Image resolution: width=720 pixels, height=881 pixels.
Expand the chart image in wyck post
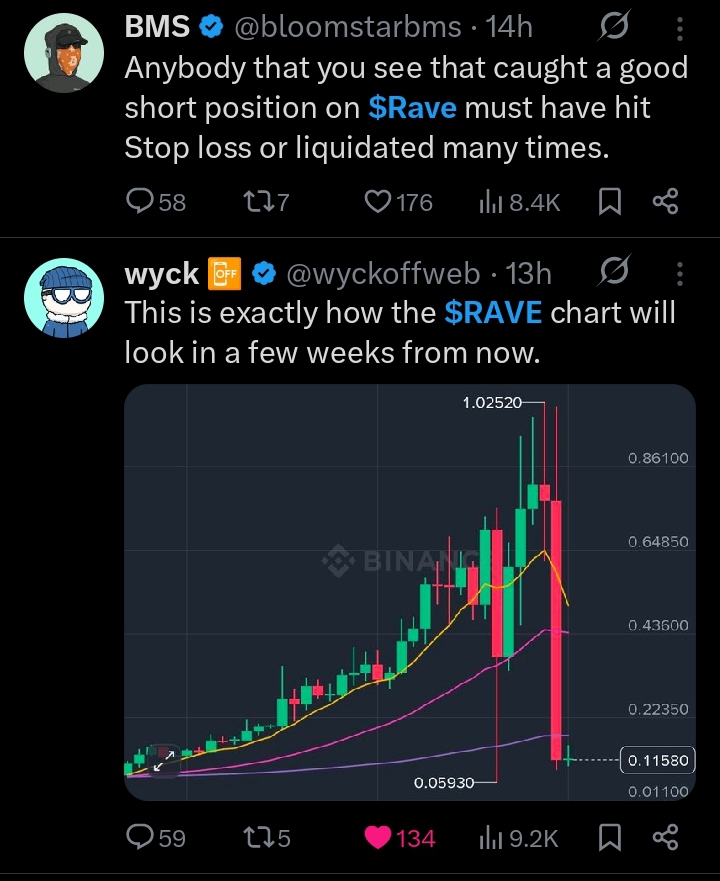click(164, 761)
